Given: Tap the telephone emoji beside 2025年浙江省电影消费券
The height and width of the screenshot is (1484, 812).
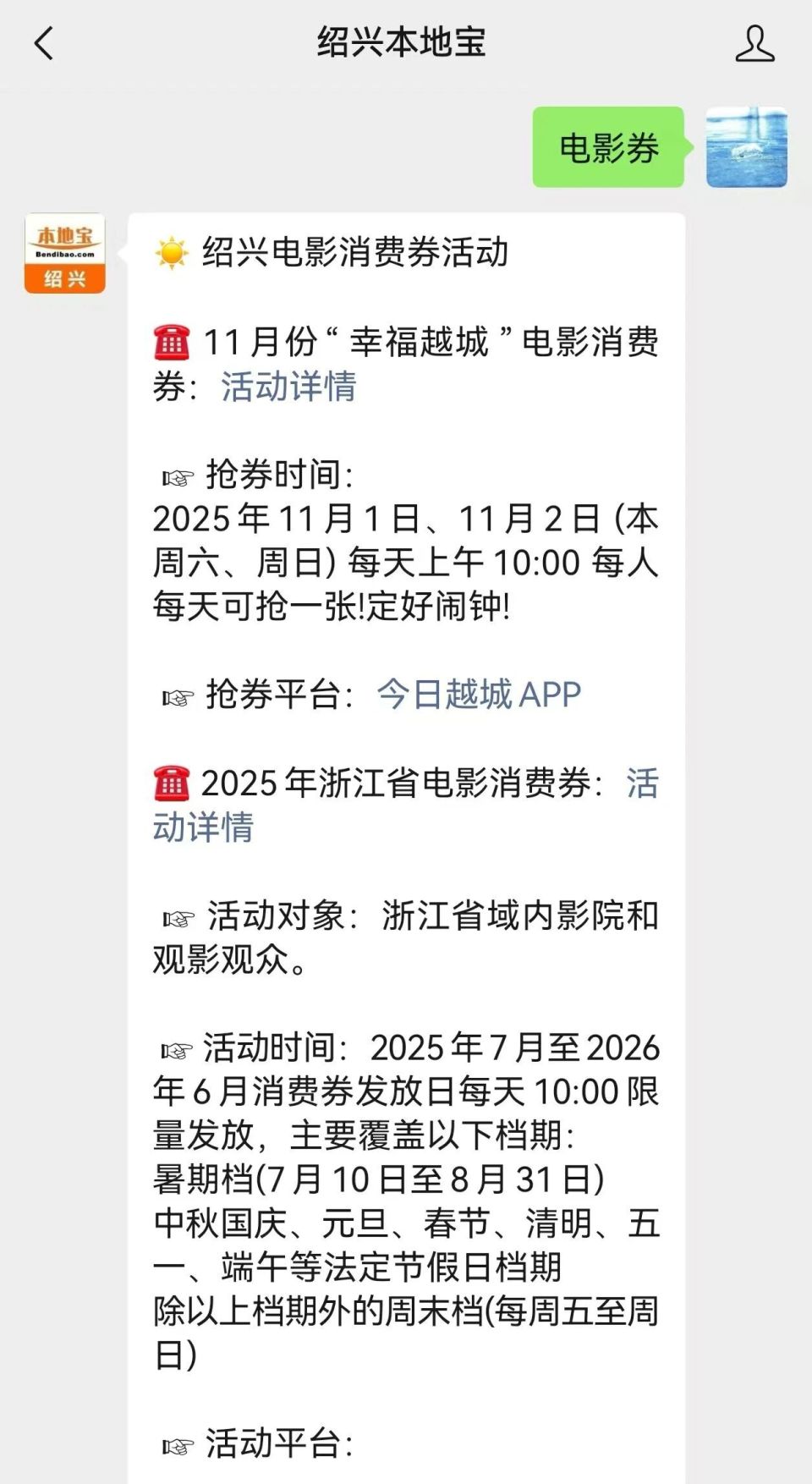Looking at the screenshot, I should (172, 784).
